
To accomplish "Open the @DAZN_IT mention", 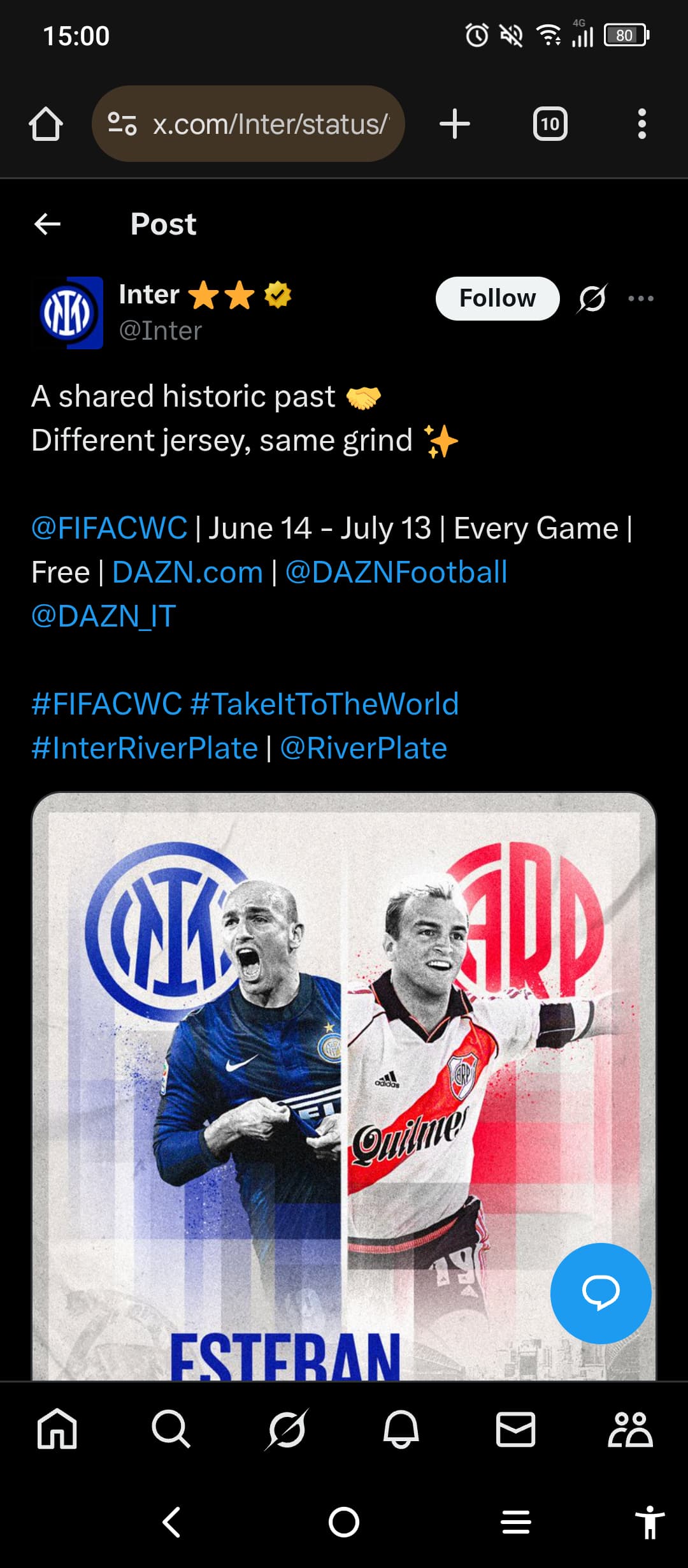I will coord(104,616).
